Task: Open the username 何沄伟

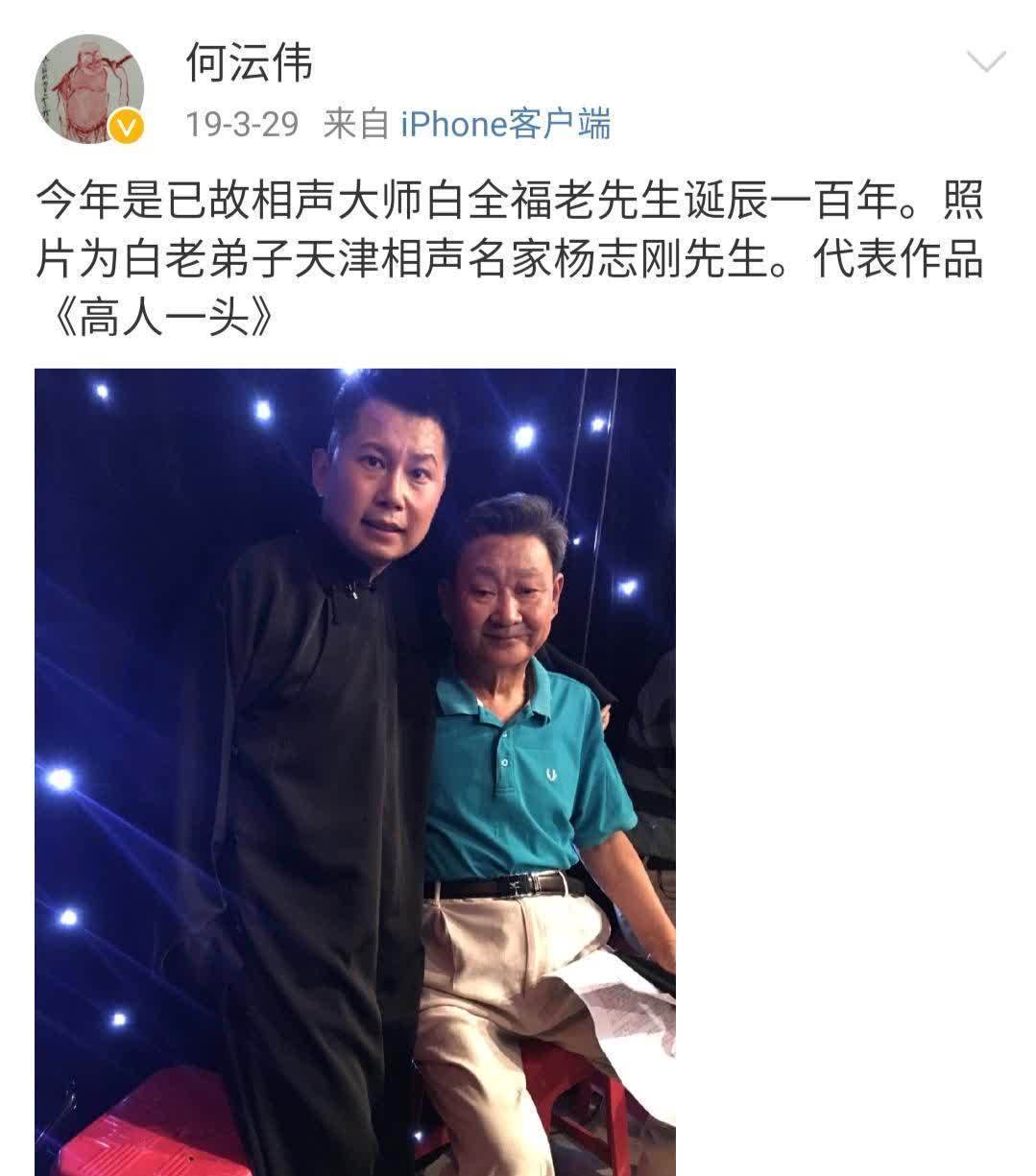Action: point(250,64)
